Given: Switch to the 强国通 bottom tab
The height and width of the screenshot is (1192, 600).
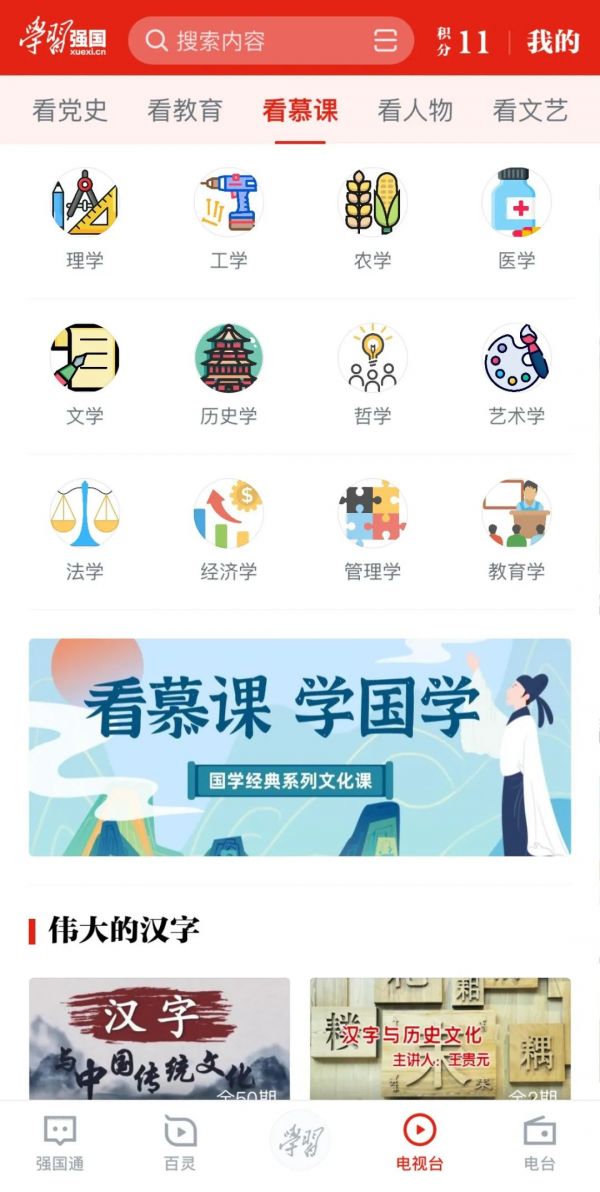Looking at the screenshot, I should point(60,1145).
